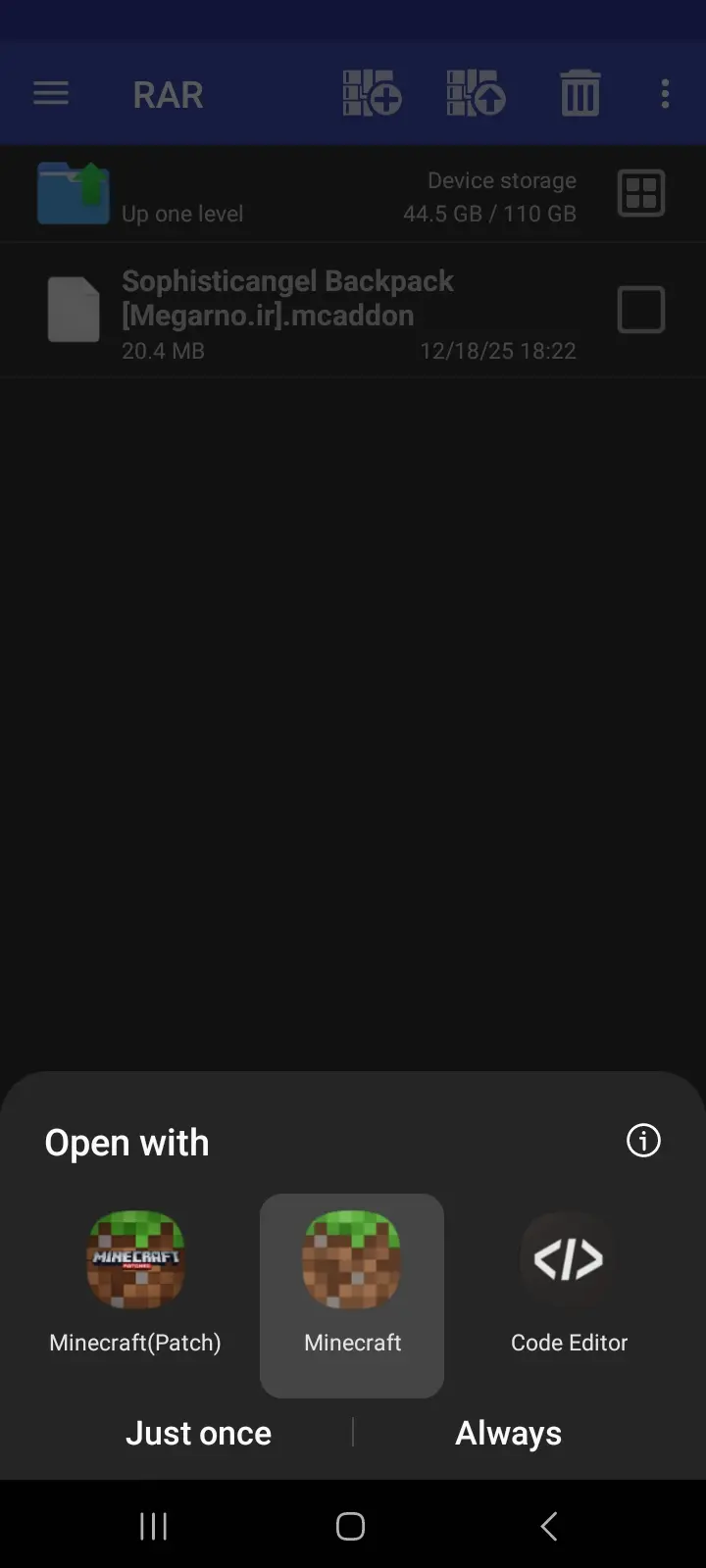Tap Just once
This screenshot has width=706, height=1568.
click(x=198, y=1433)
